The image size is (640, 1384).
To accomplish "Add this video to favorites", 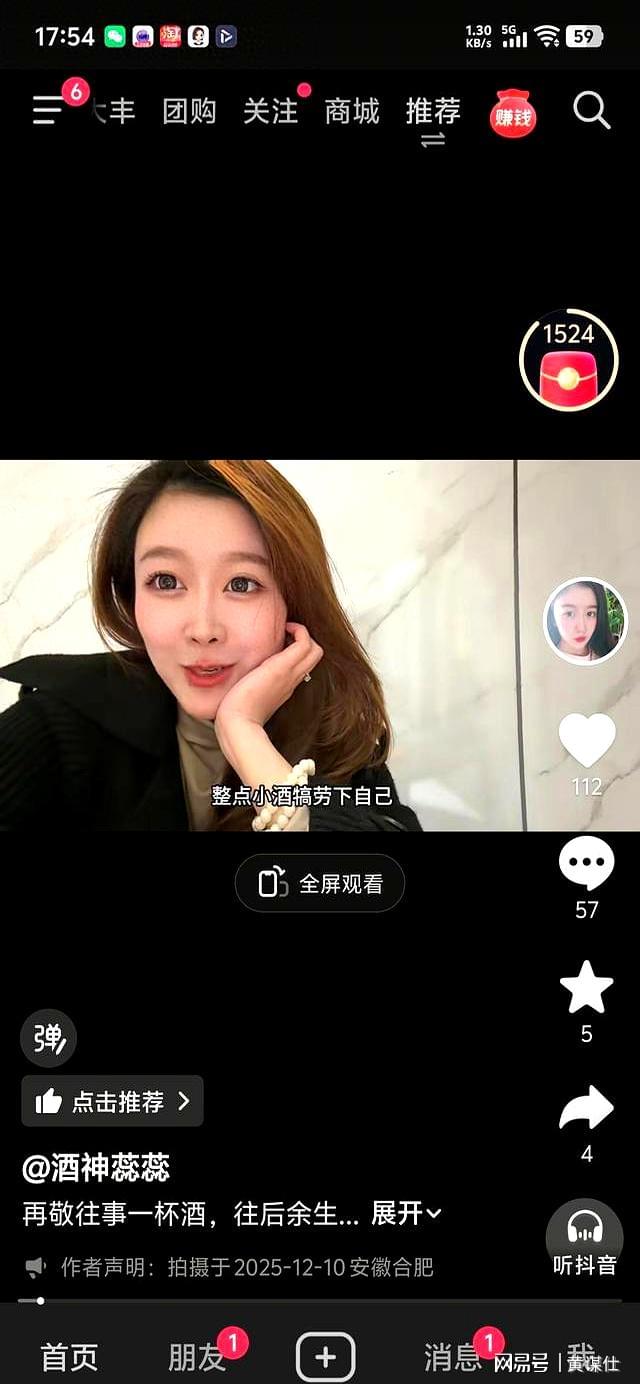I will pos(587,987).
